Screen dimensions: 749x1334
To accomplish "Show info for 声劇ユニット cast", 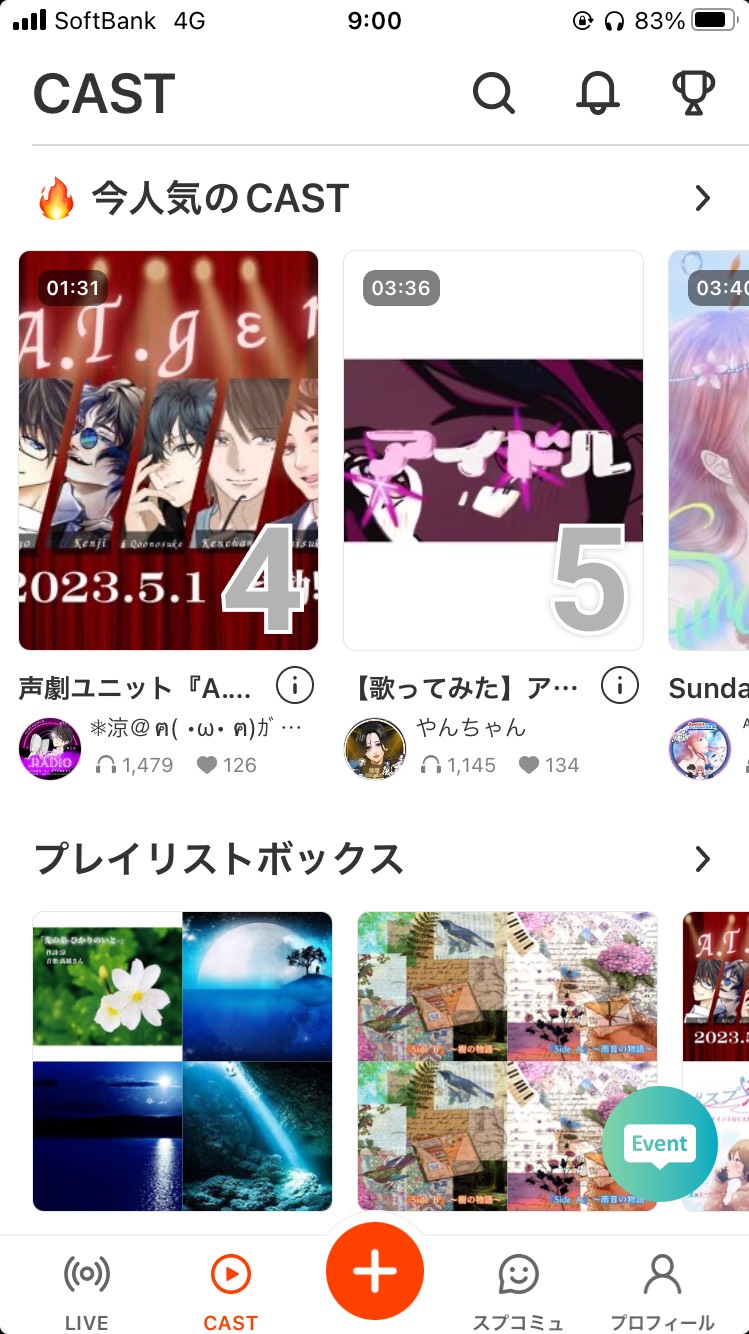I will 294,686.
